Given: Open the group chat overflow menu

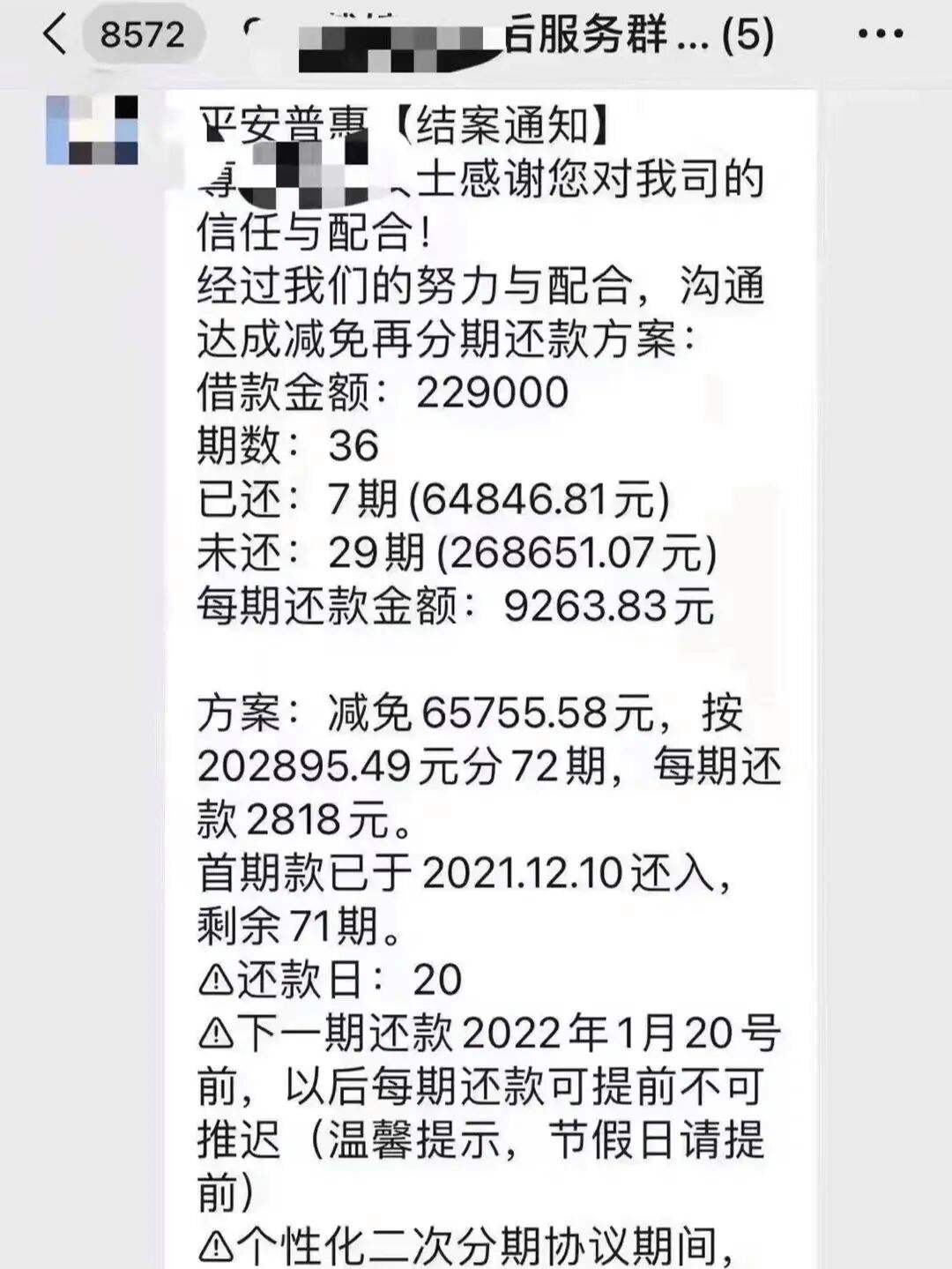Looking at the screenshot, I should 880,35.
